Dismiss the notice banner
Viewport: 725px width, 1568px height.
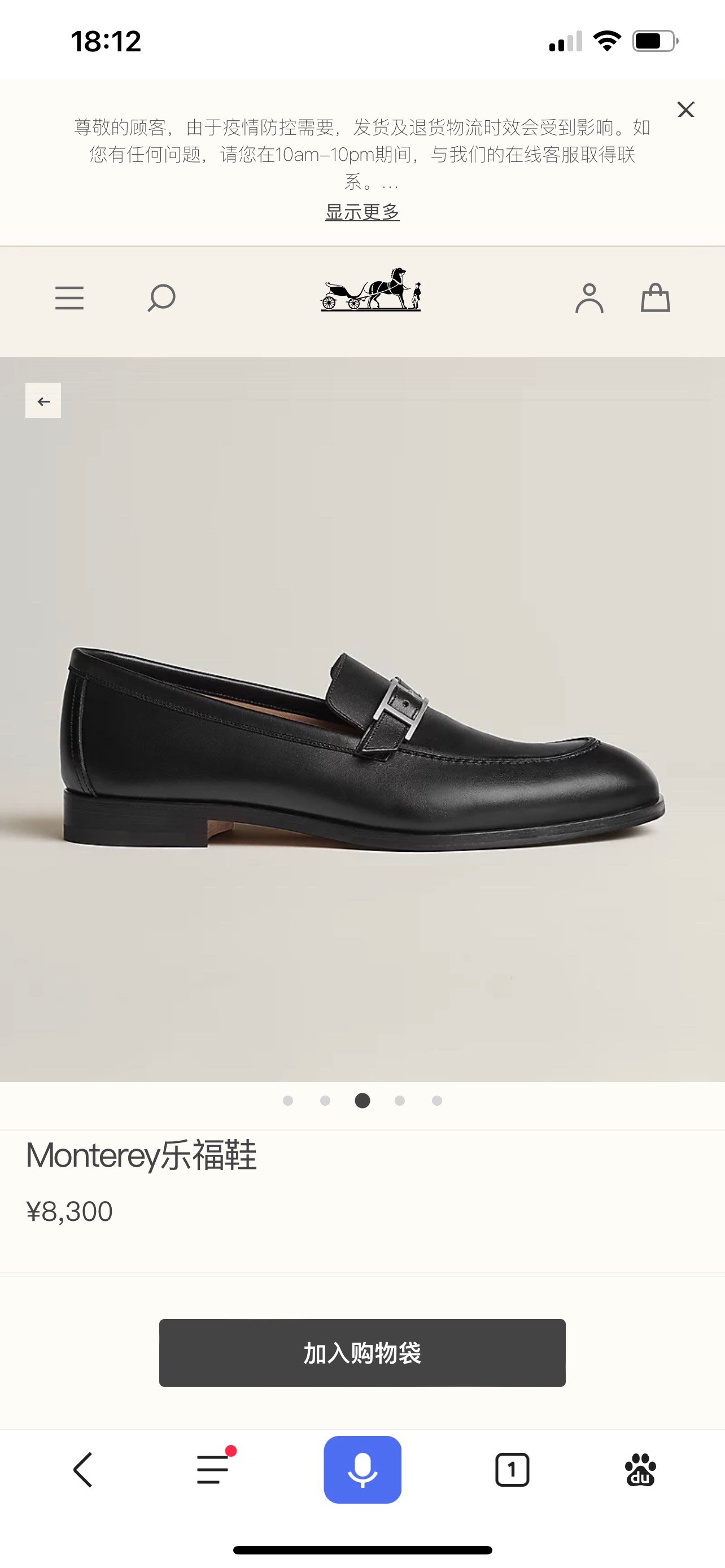(x=685, y=110)
